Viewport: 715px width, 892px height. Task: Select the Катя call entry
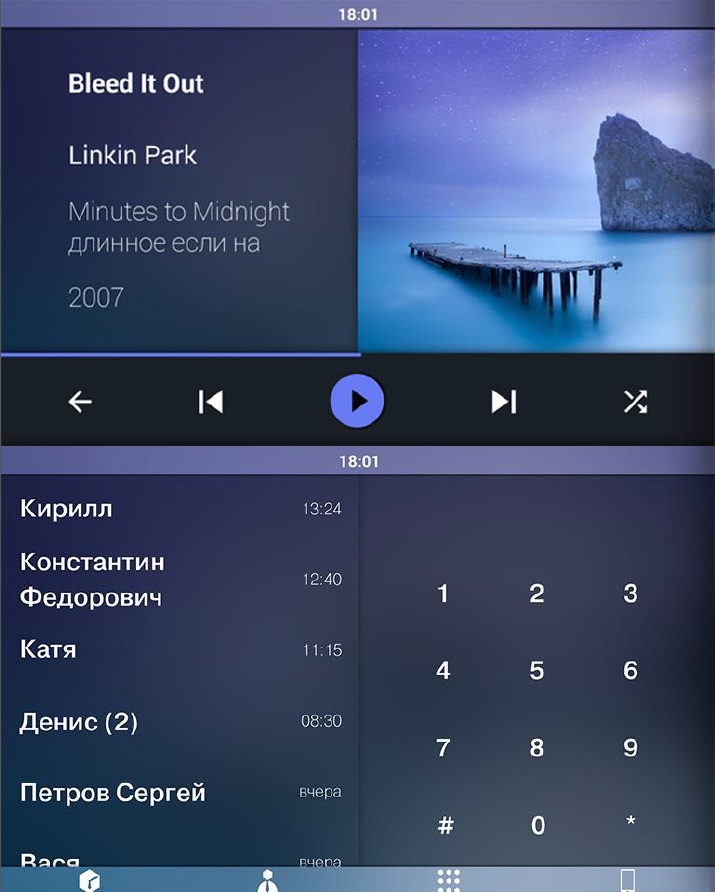180,650
